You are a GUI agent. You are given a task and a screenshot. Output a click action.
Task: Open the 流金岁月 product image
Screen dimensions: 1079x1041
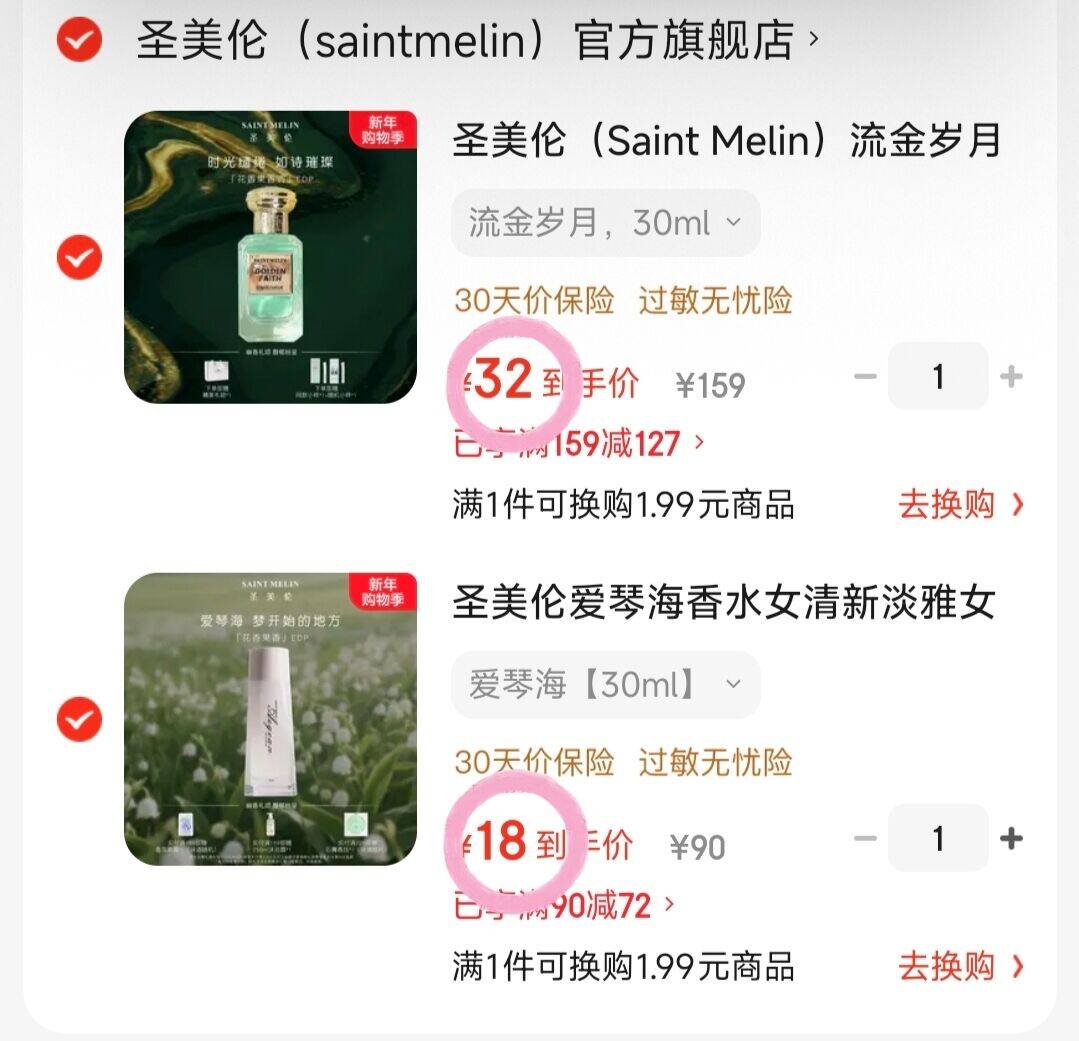pyautogui.click(x=270, y=257)
